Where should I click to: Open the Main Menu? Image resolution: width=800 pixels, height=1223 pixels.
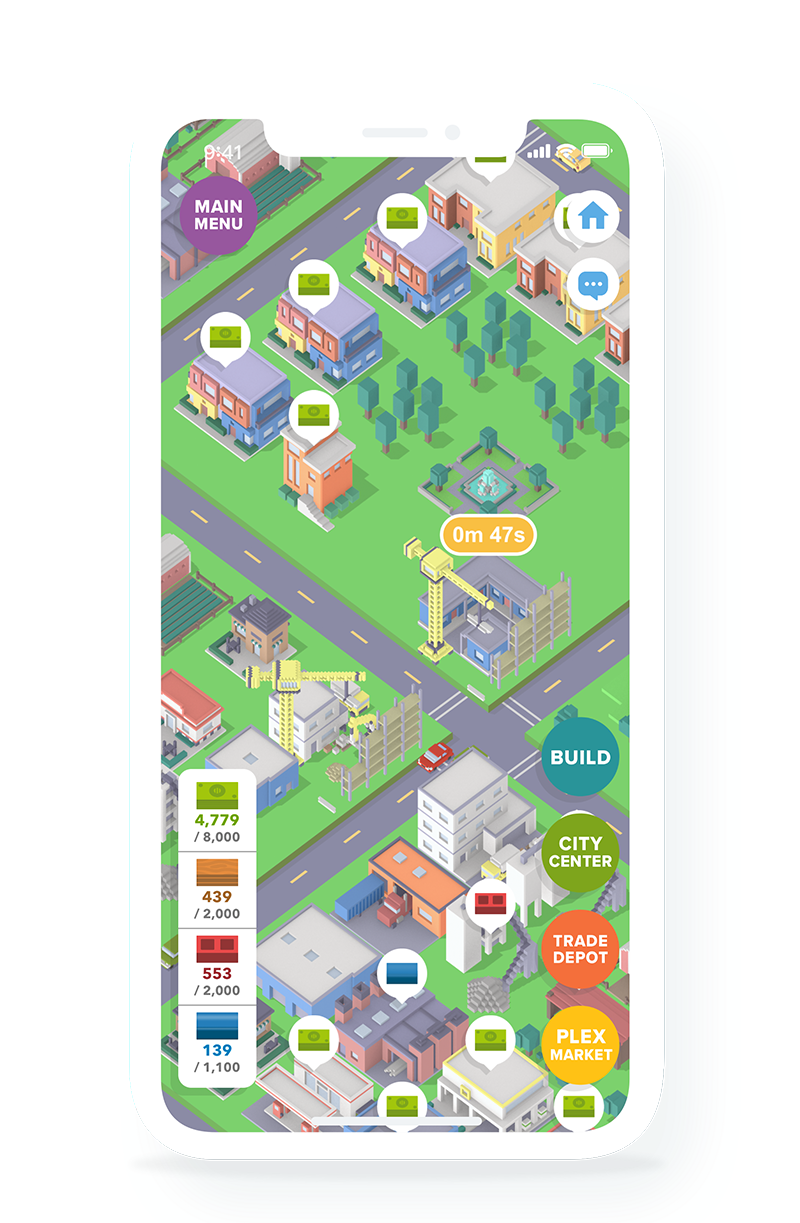(218, 214)
